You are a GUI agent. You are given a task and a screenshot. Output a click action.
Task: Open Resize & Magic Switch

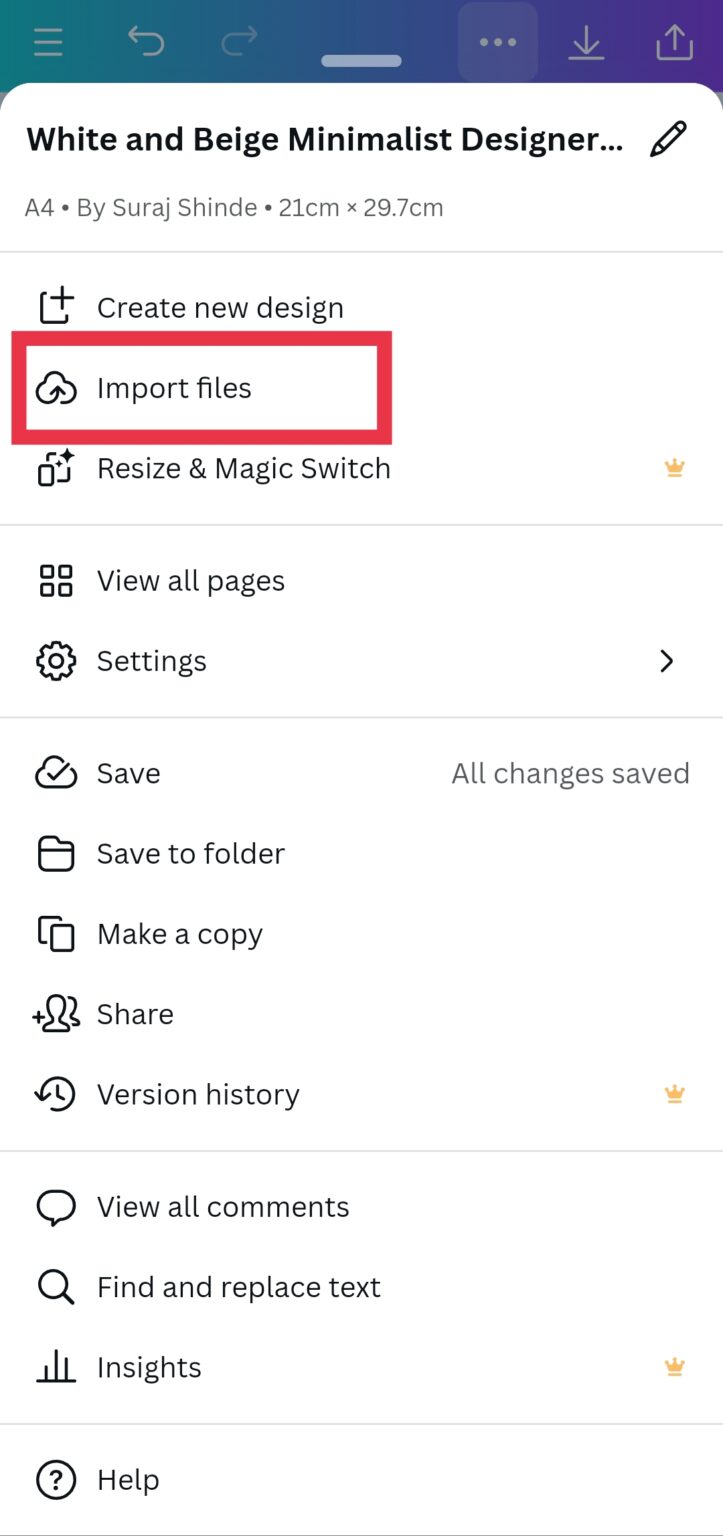tap(243, 469)
